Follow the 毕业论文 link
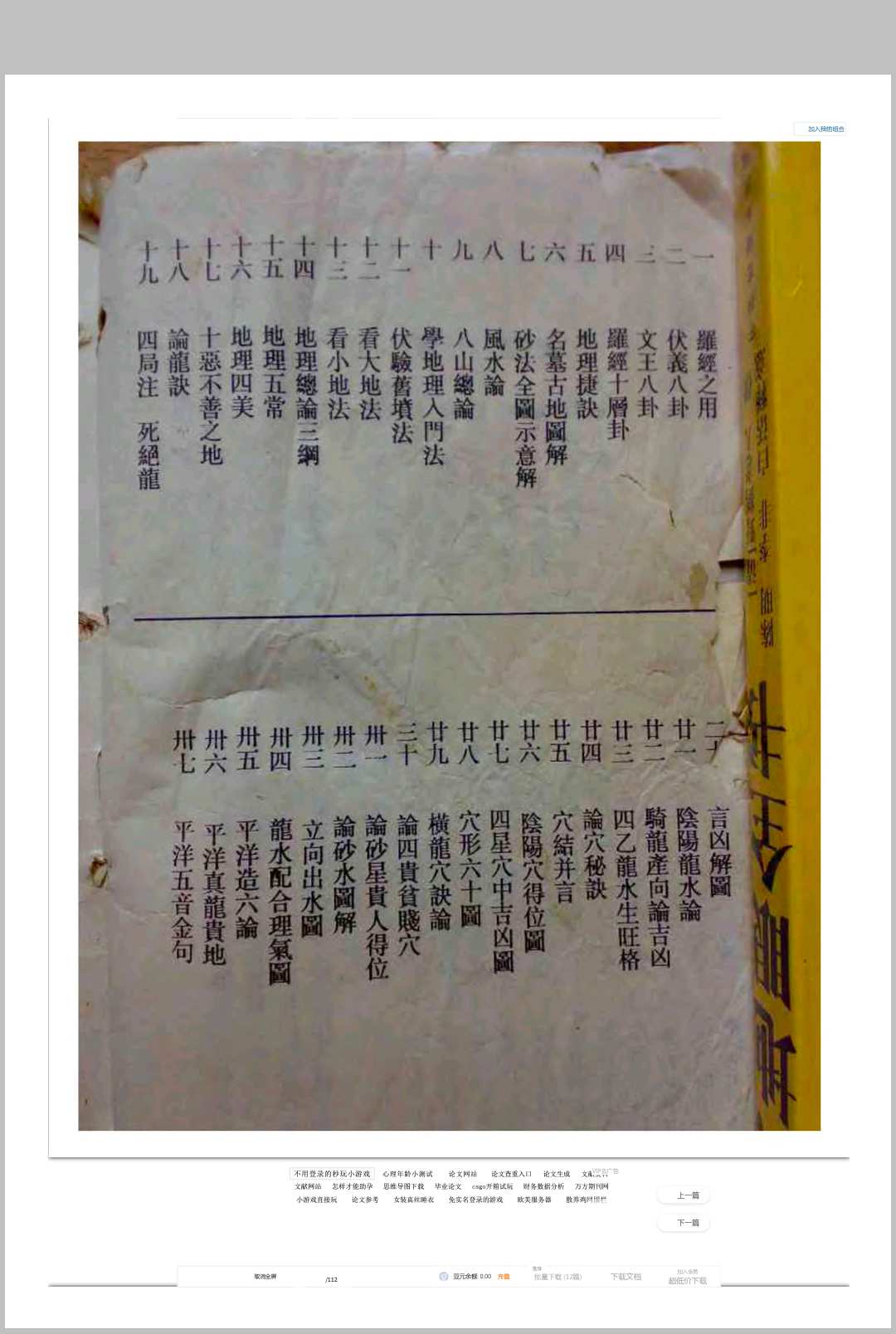The image size is (896, 1334). [448, 1186]
